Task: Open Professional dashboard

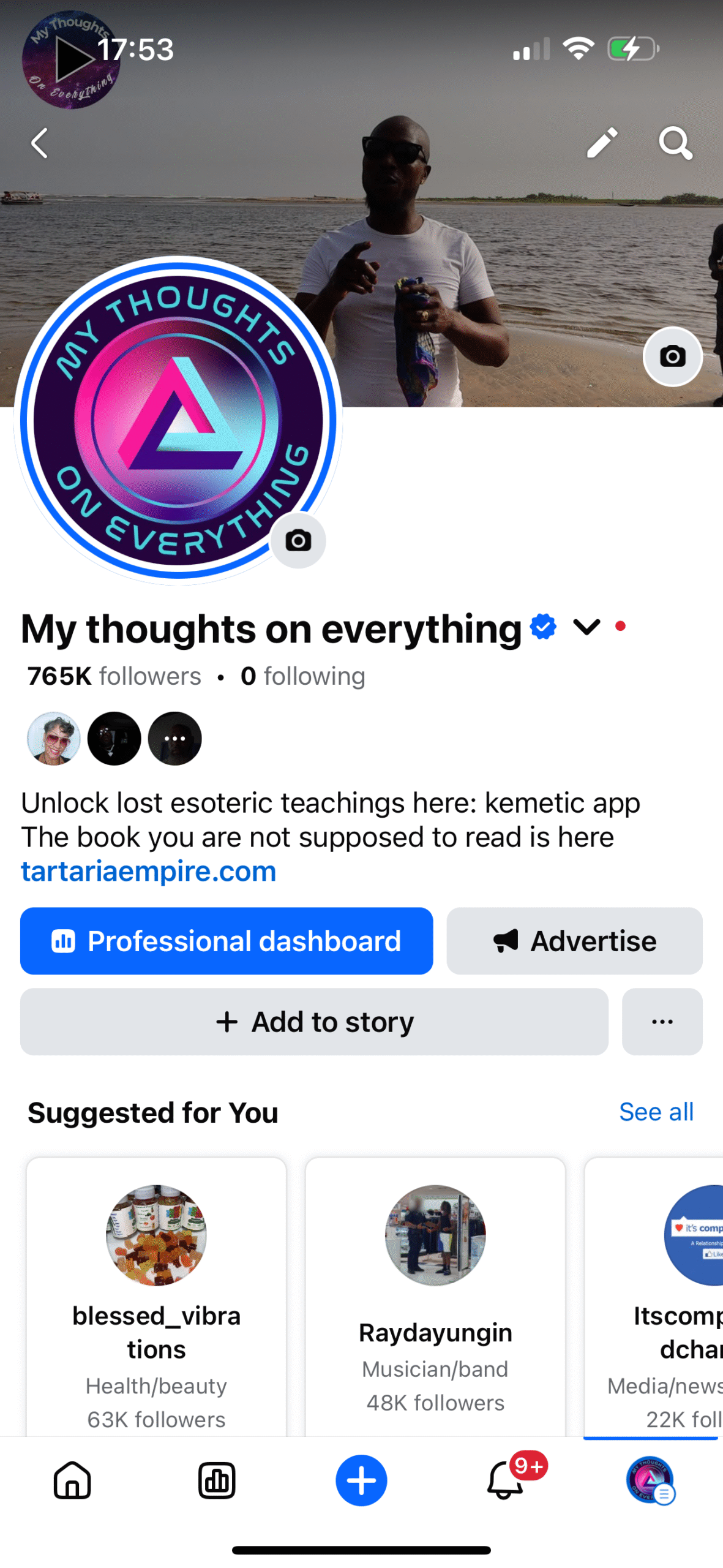Action: (x=227, y=940)
